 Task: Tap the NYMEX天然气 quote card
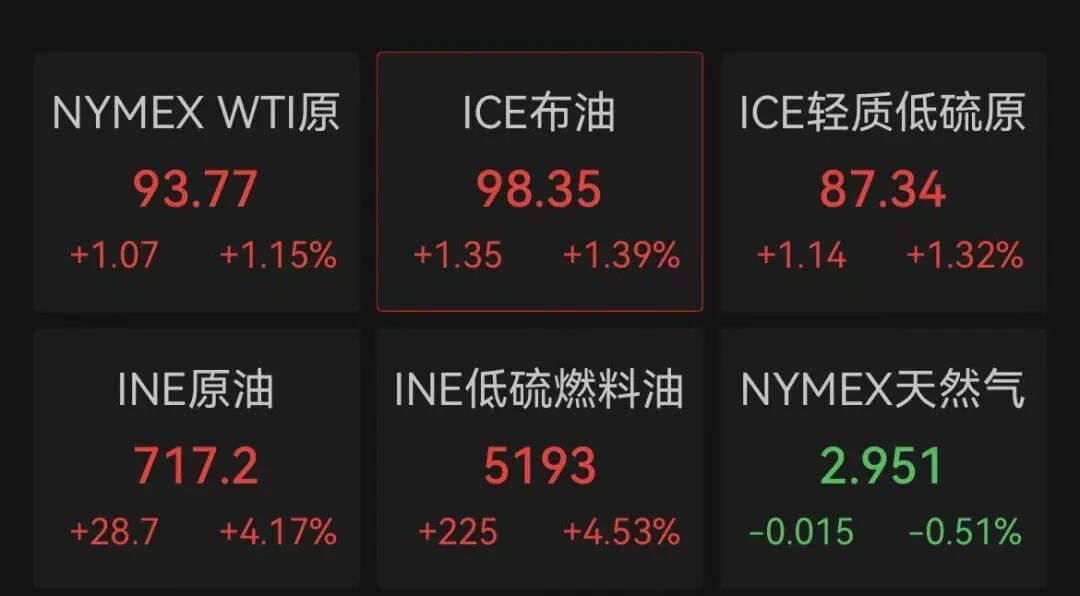pos(884,459)
